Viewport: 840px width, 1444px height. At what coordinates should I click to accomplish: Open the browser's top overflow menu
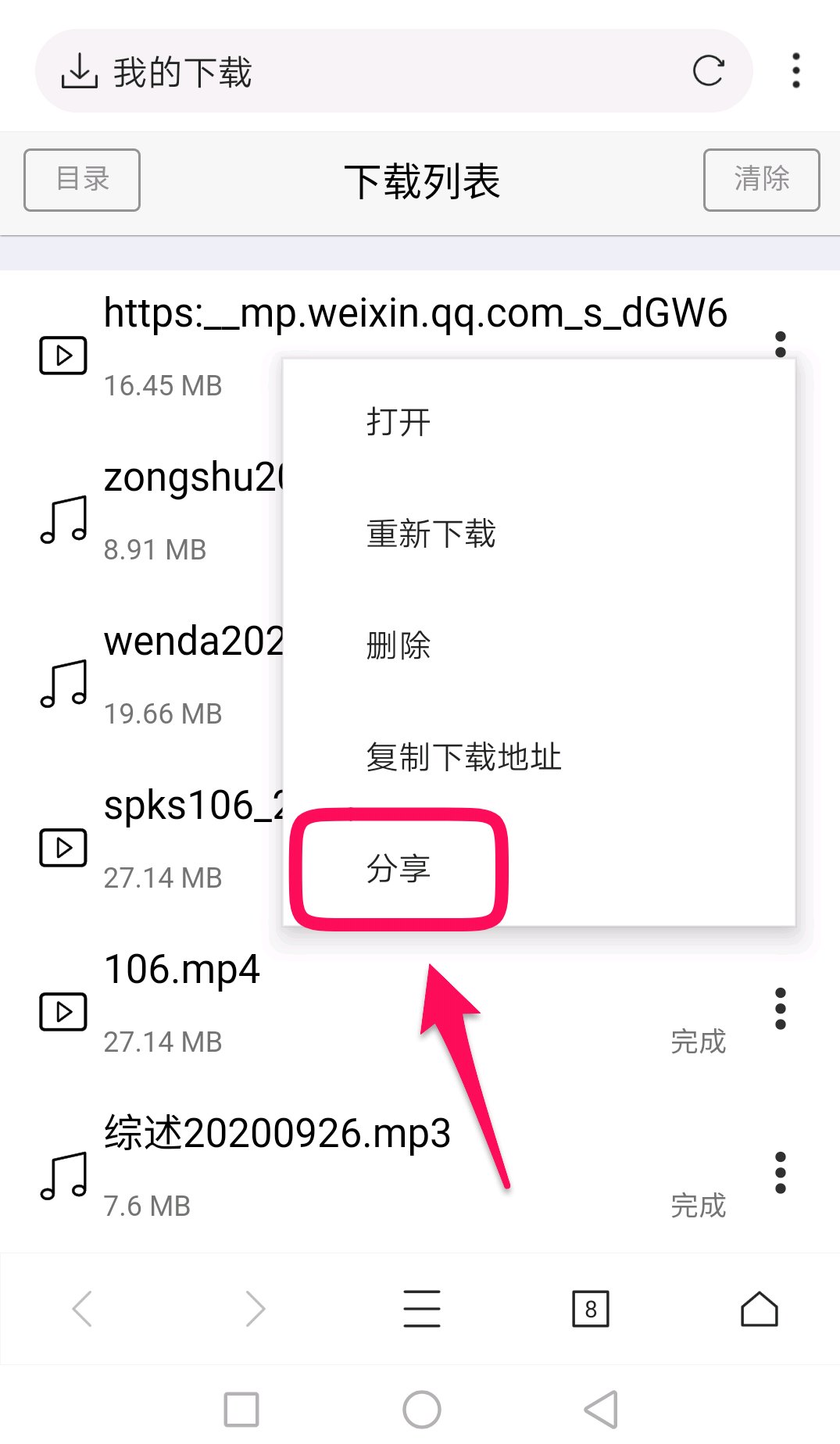[x=795, y=71]
